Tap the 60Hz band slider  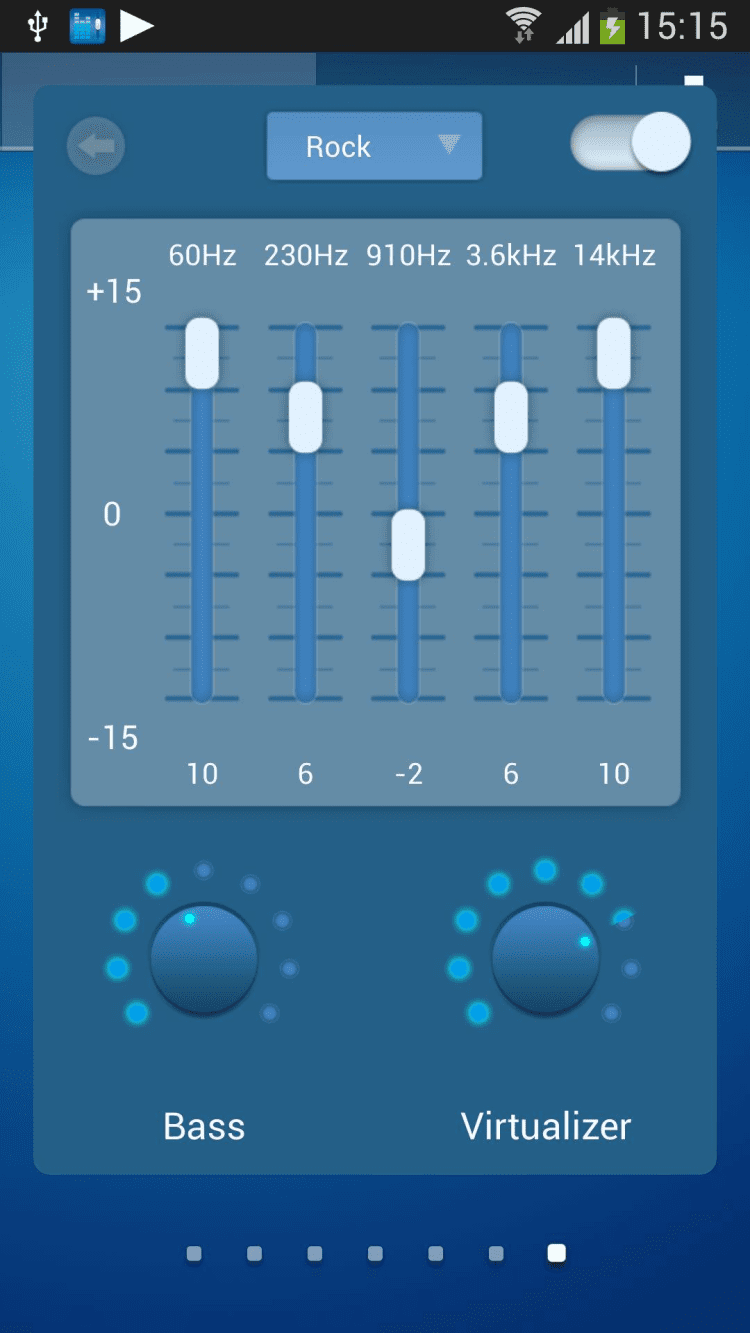click(202, 353)
